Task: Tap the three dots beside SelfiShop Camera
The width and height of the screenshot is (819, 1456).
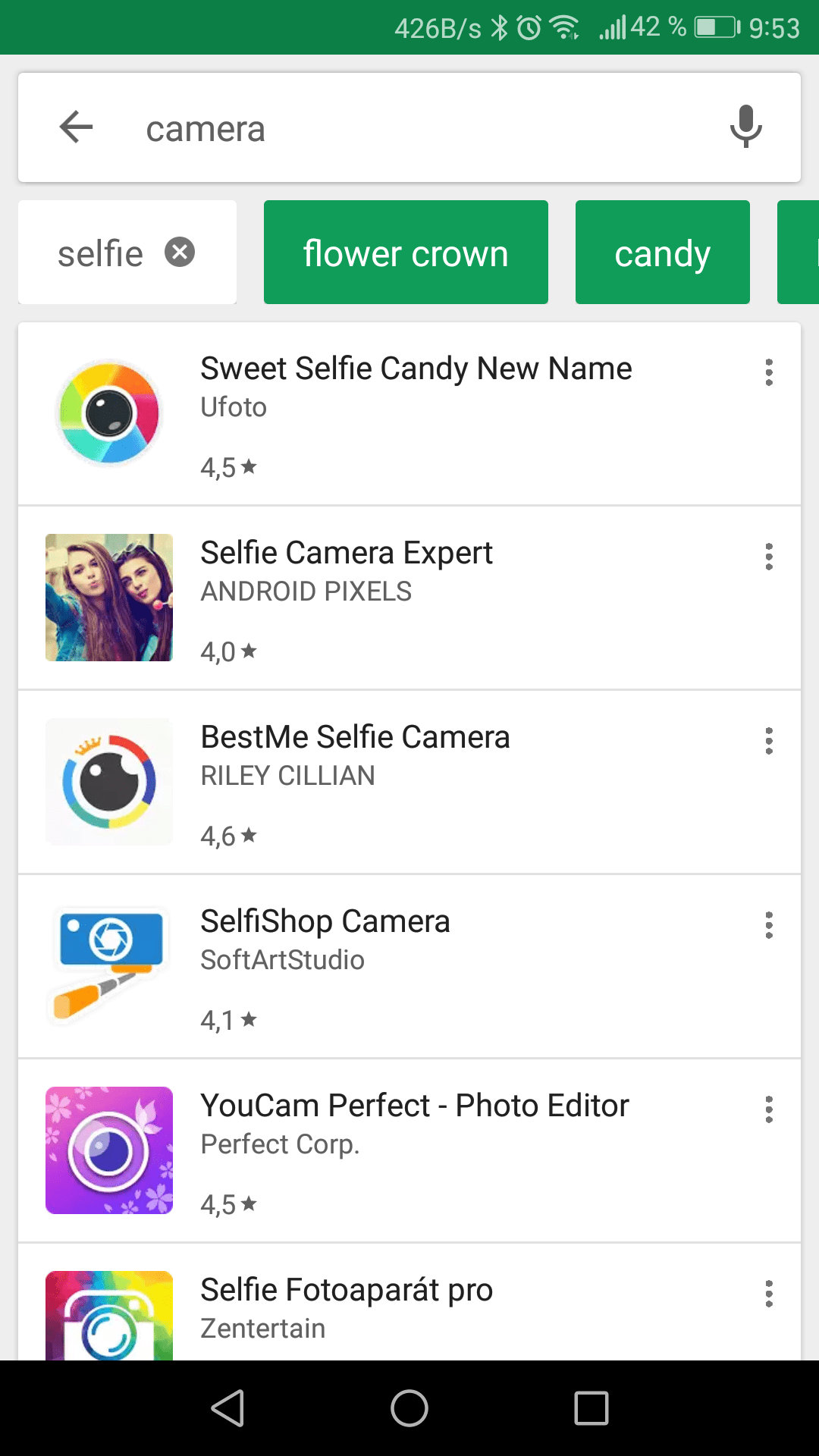Action: pyautogui.click(x=769, y=925)
